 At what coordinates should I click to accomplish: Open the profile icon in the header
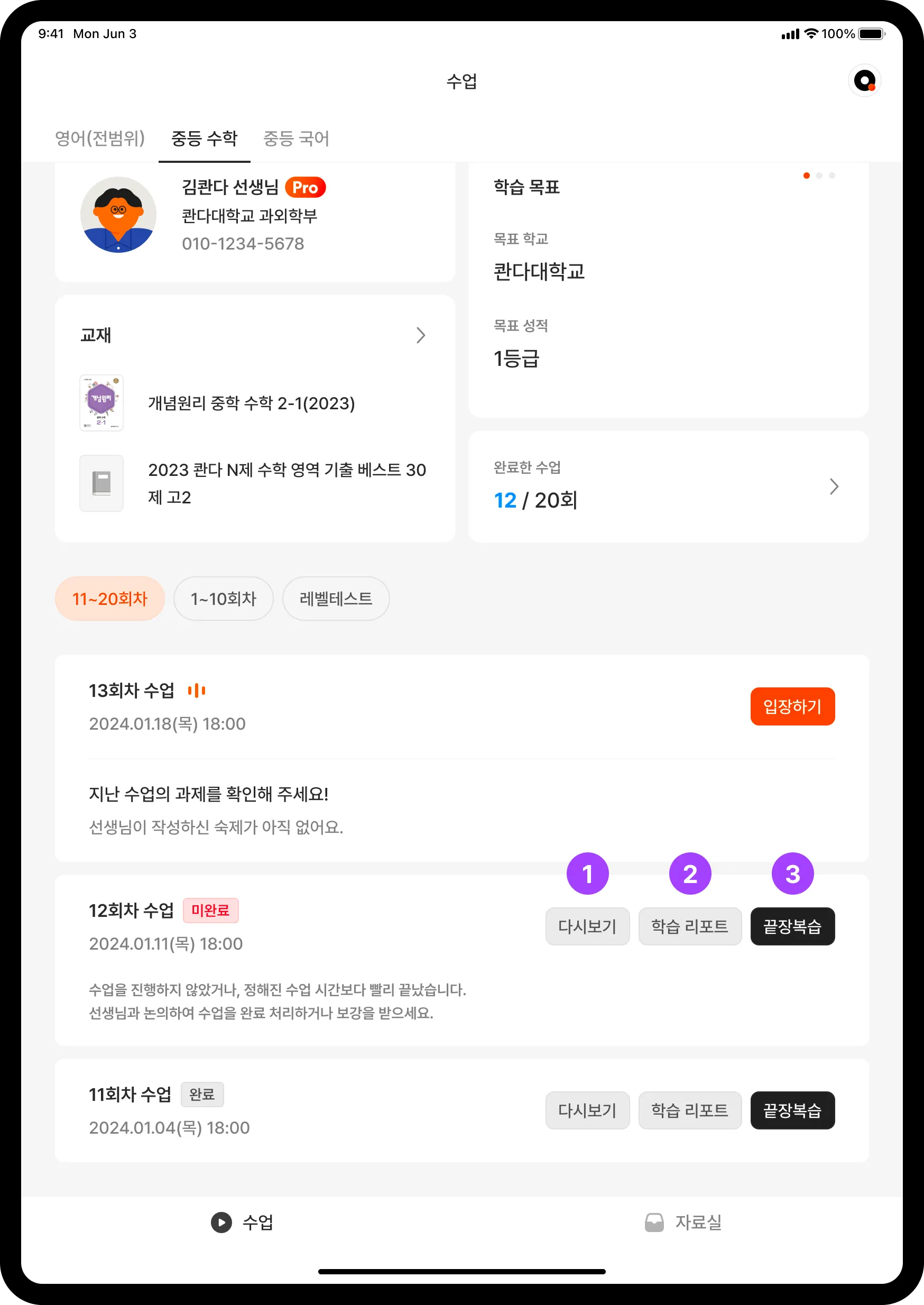[x=864, y=81]
